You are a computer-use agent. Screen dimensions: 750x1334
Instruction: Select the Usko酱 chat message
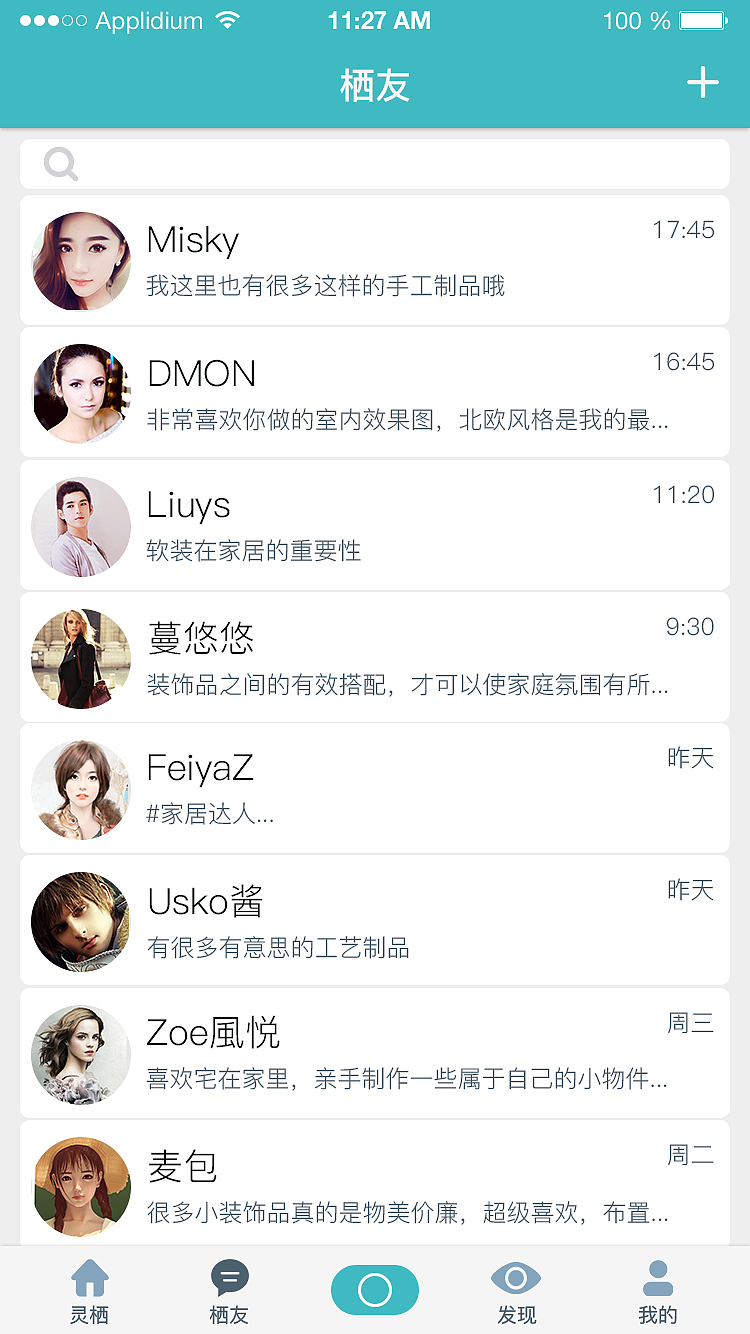click(x=375, y=920)
